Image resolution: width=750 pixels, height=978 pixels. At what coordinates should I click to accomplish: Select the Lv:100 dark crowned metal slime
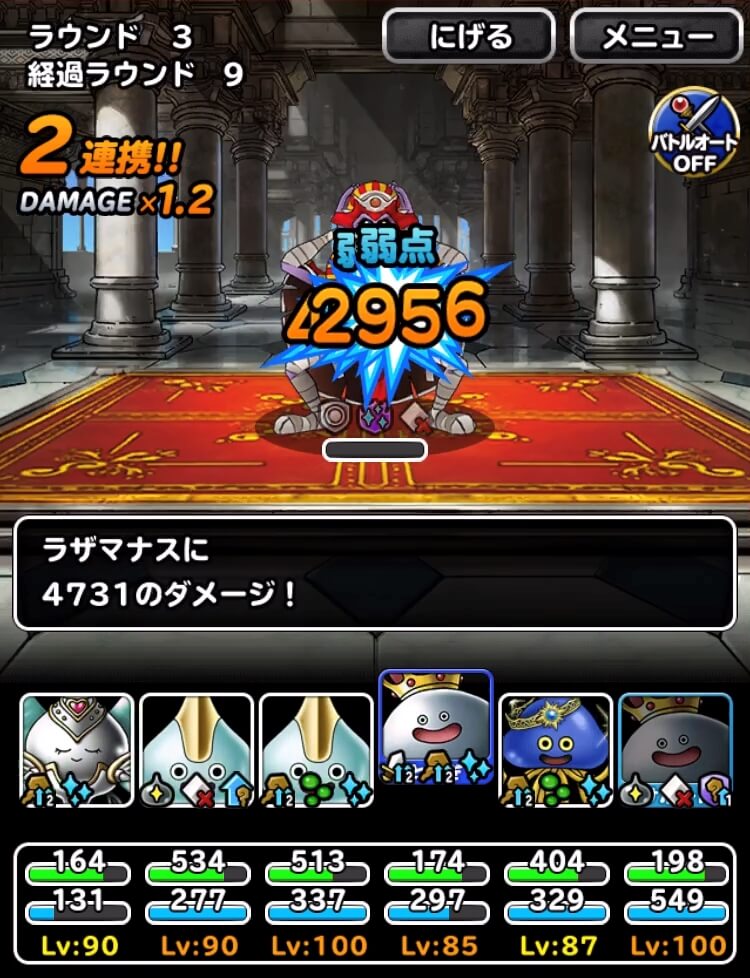coord(676,750)
